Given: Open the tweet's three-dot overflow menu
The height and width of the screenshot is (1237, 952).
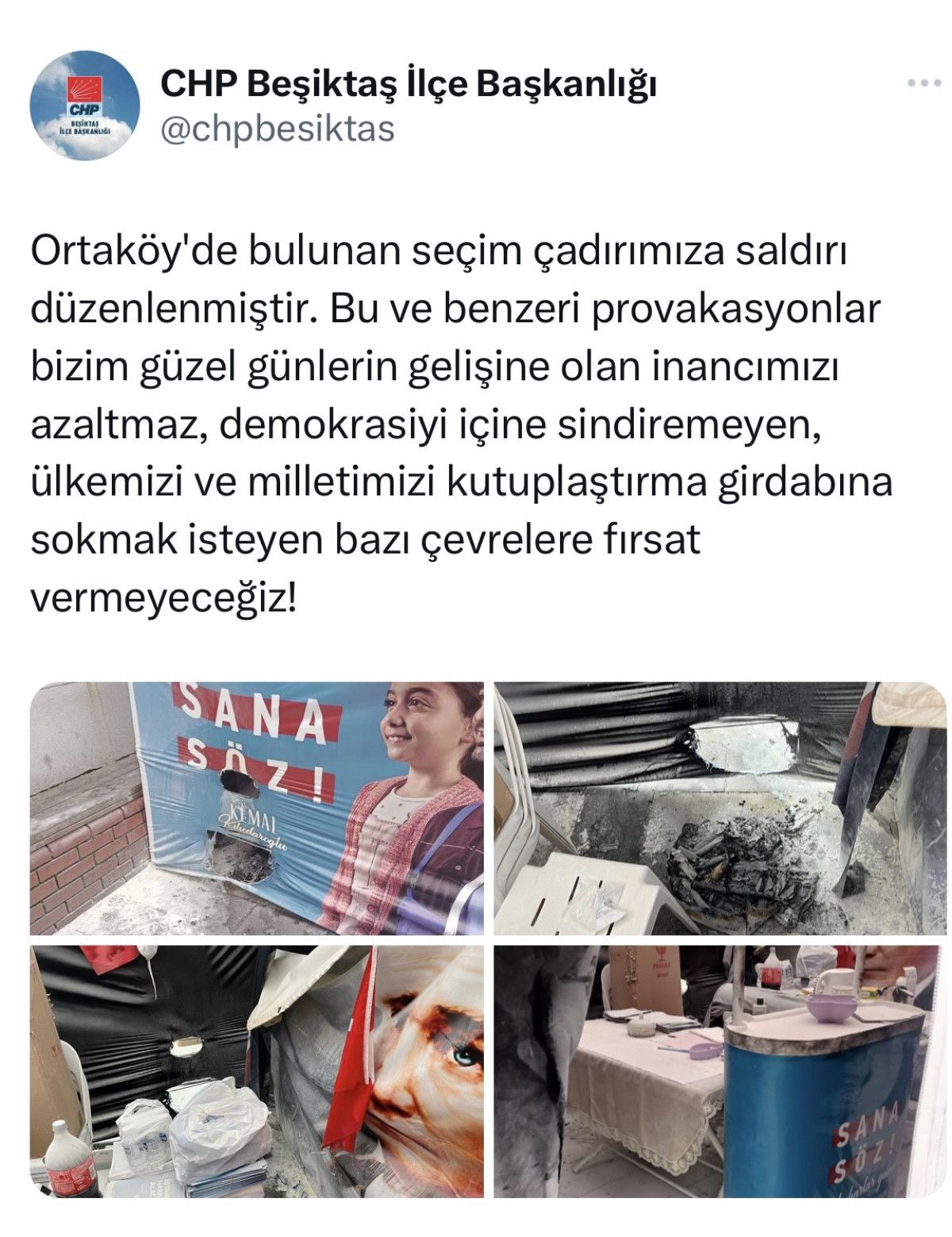Looking at the screenshot, I should click(x=923, y=83).
